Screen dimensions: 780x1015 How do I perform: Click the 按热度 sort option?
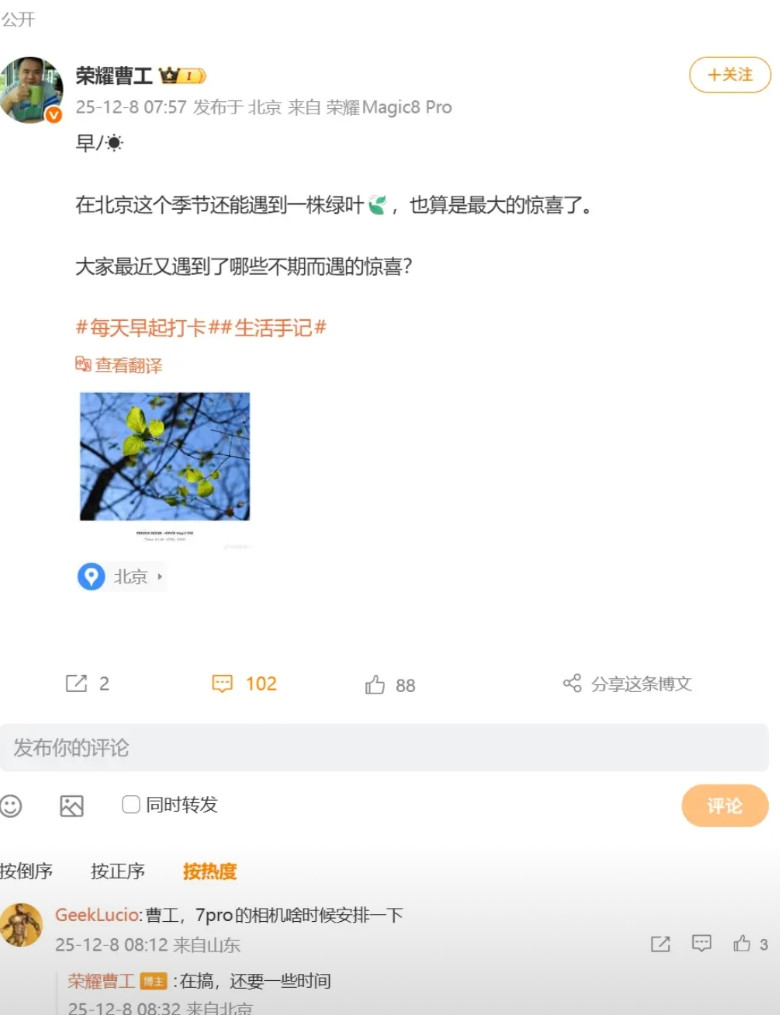209,871
